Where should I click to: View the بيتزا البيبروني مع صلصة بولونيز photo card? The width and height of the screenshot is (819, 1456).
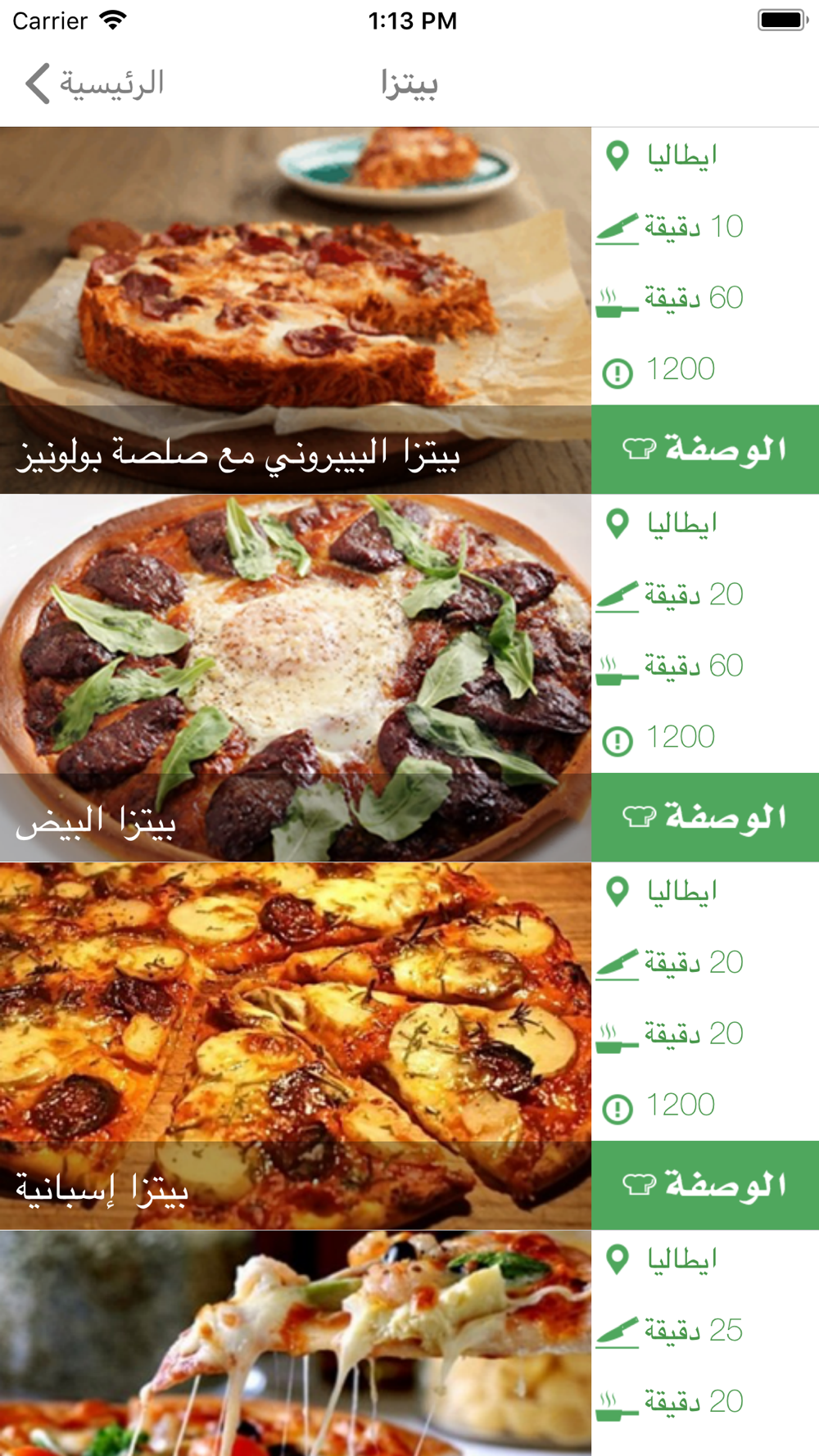(296, 310)
